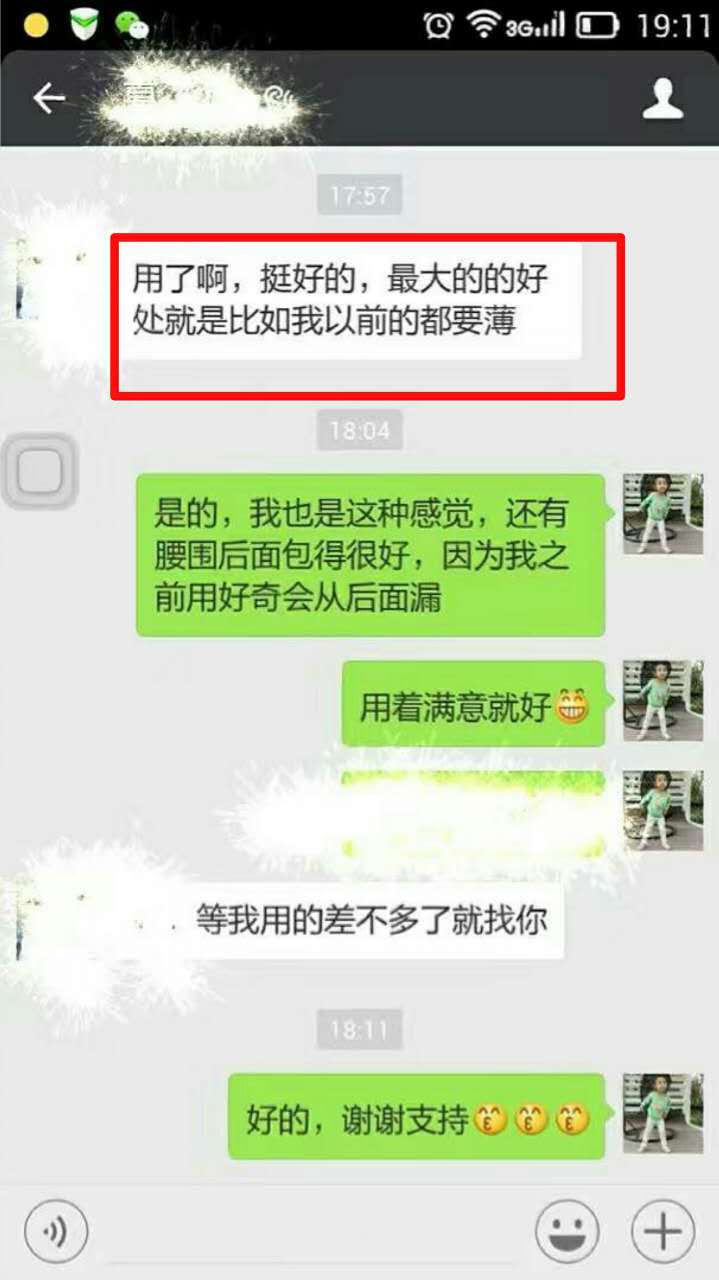
Task: Open avatar beside 用着满意就好 message
Action: coord(662,700)
